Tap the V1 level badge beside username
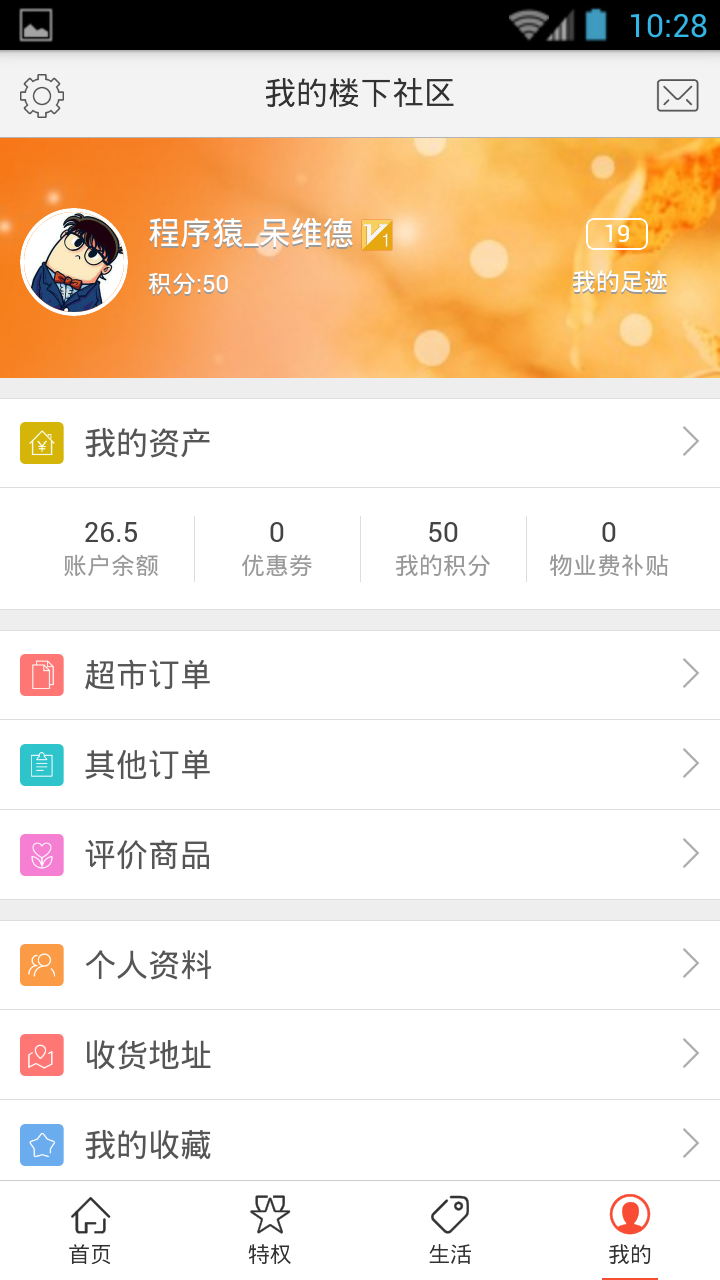The width and height of the screenshot is (720, 1280). 376,234
